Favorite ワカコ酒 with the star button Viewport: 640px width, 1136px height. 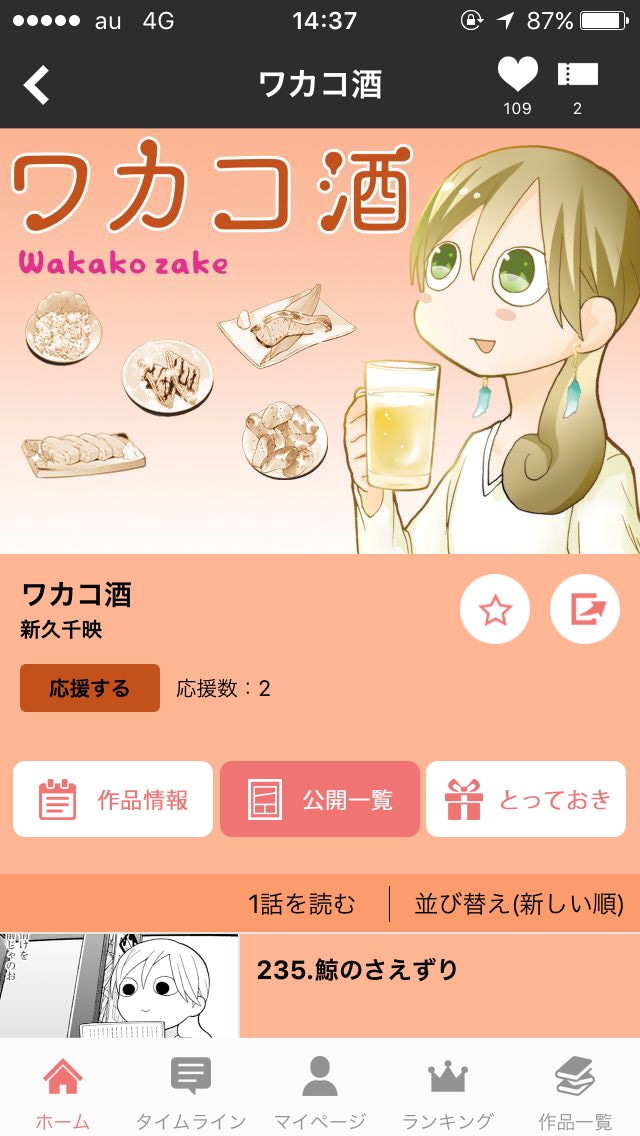495,609
